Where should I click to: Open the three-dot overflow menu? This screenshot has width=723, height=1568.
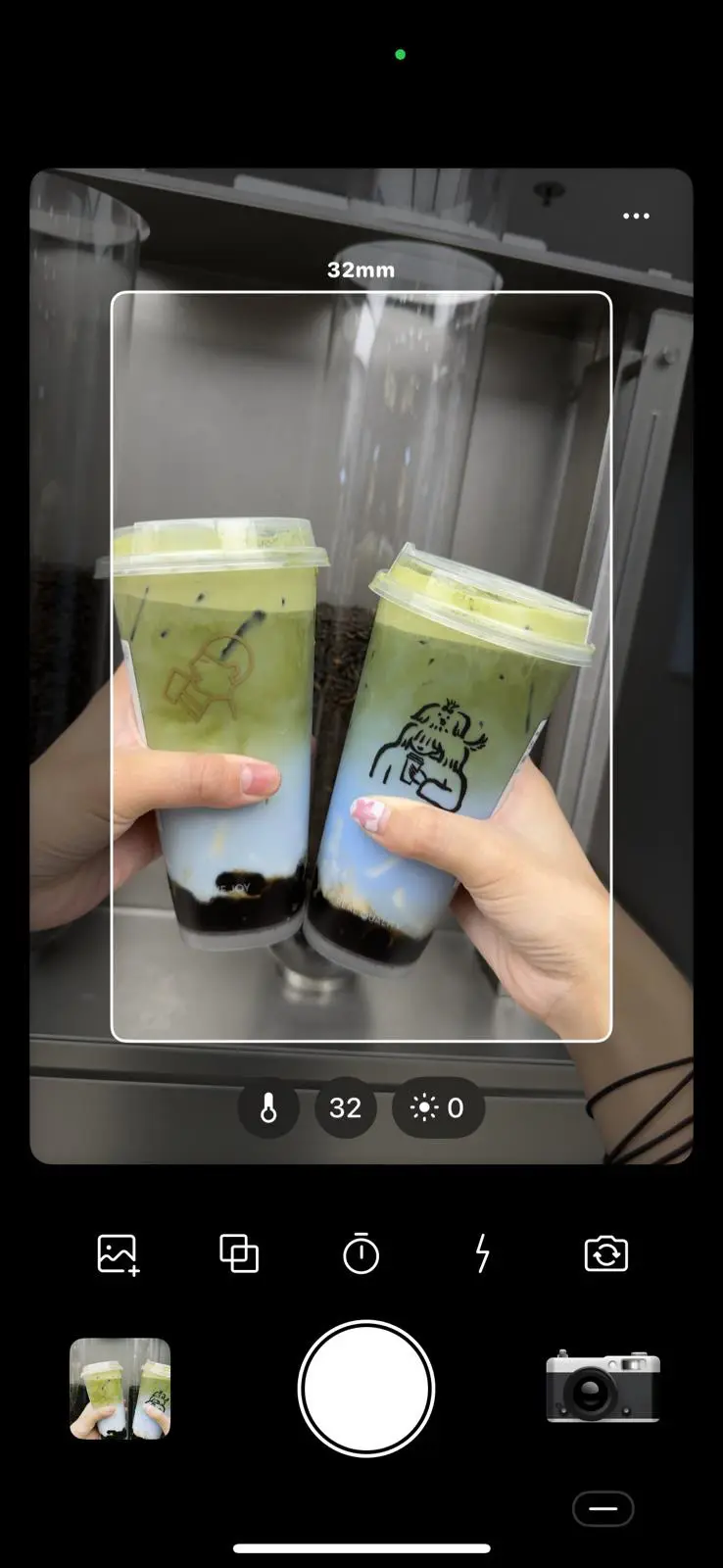click(x=636, y=216)
